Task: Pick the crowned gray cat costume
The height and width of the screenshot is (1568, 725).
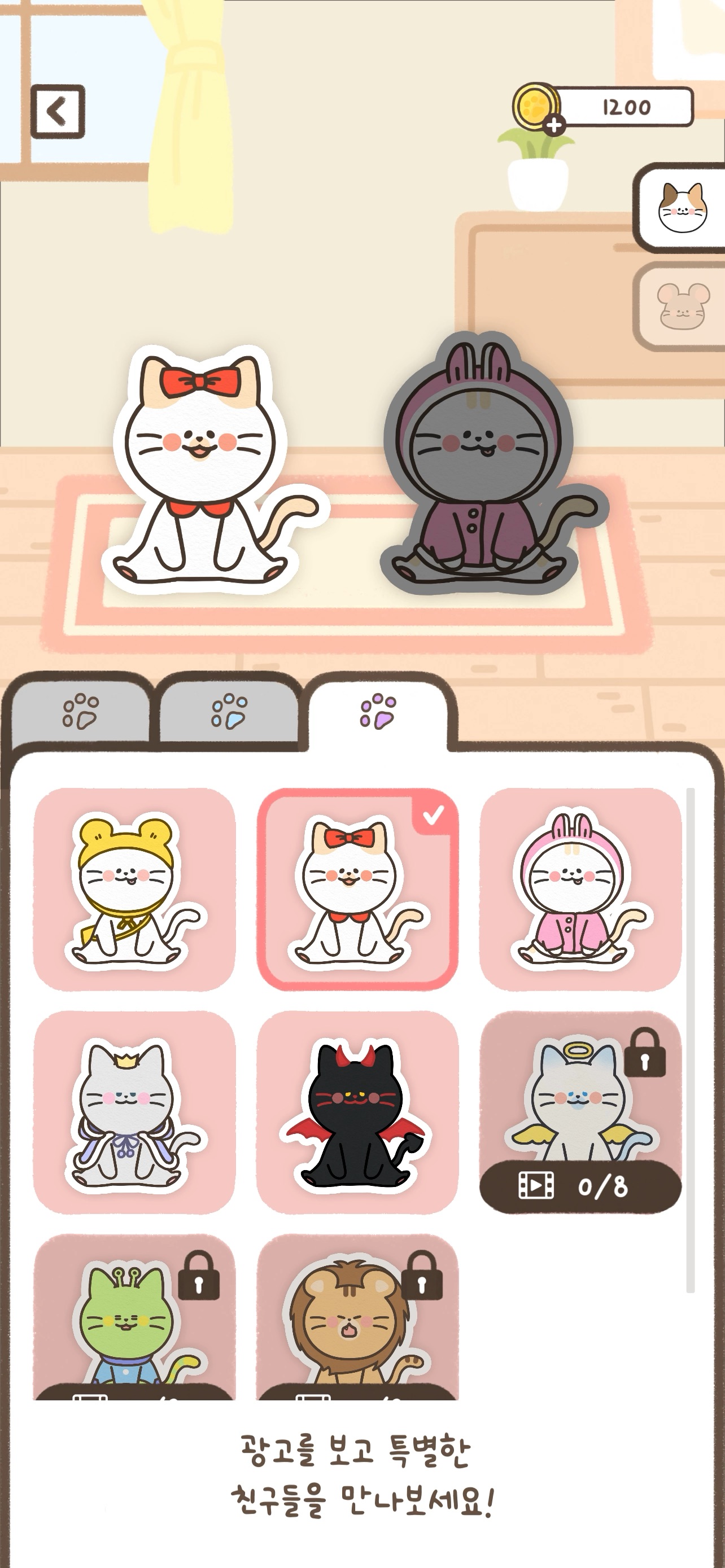Action: coord(134,1113)
